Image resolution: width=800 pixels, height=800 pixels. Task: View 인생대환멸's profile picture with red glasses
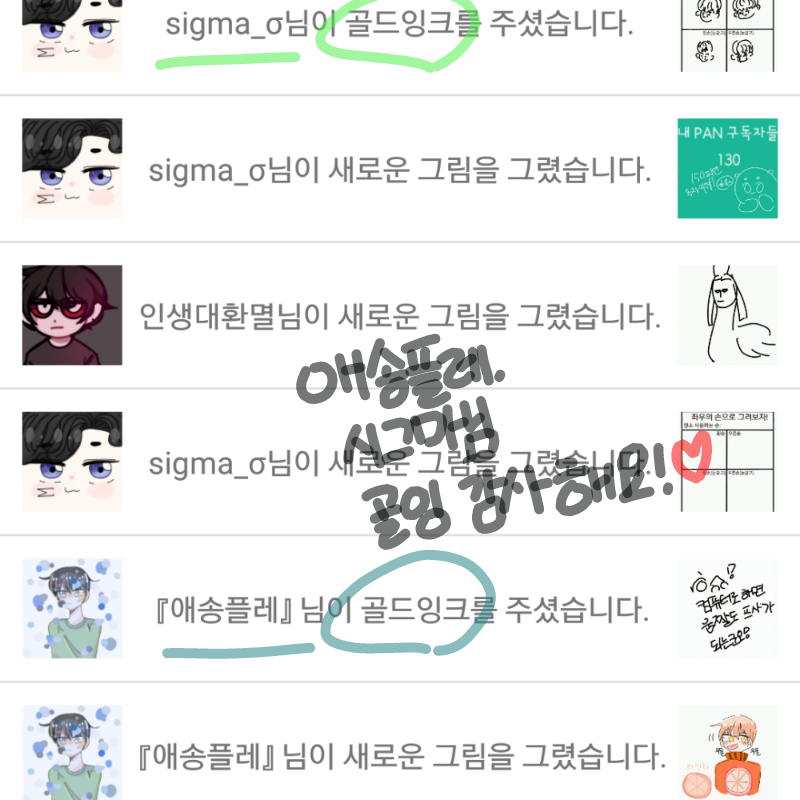[72, 315]
